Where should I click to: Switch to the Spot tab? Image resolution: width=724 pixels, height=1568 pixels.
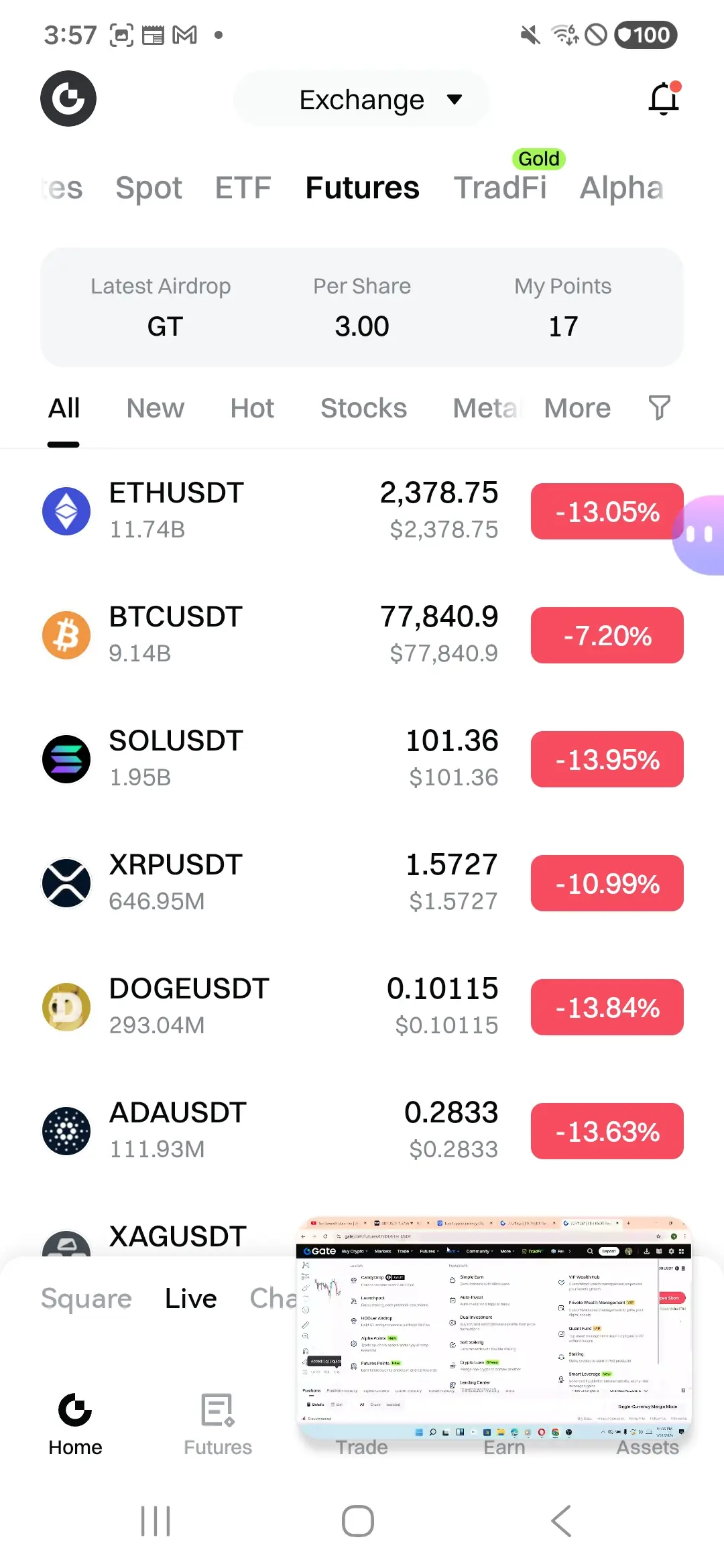[x=148, y=188]
